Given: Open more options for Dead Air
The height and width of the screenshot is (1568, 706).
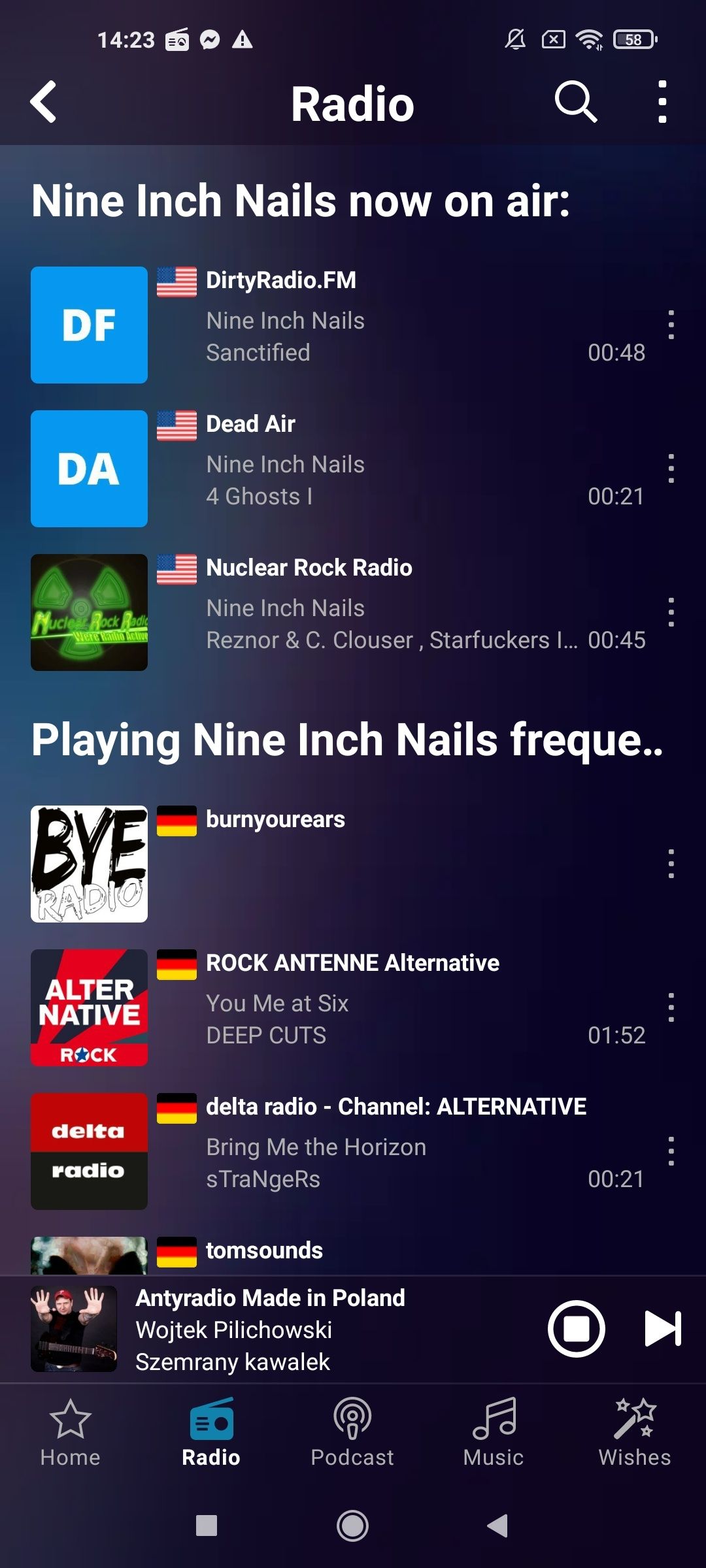Looking at the screenshot, I should [x=671, y=468].
